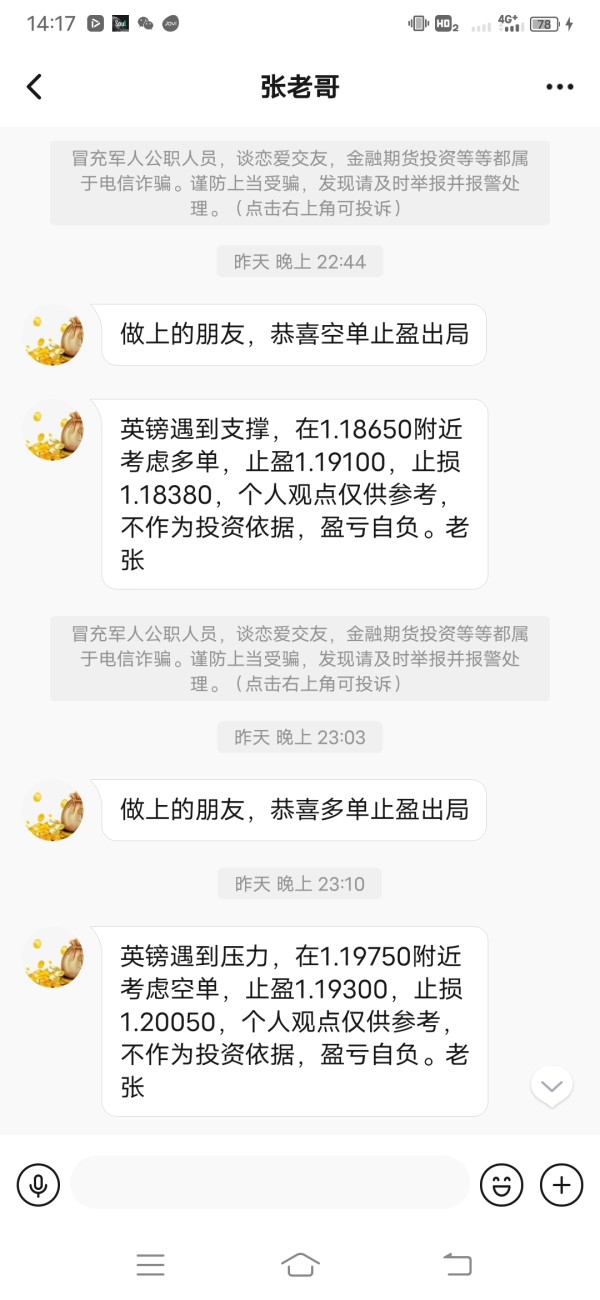Open the emoji picker
The height and width of the screenshot is (1300, 600).
point(501,1185)
